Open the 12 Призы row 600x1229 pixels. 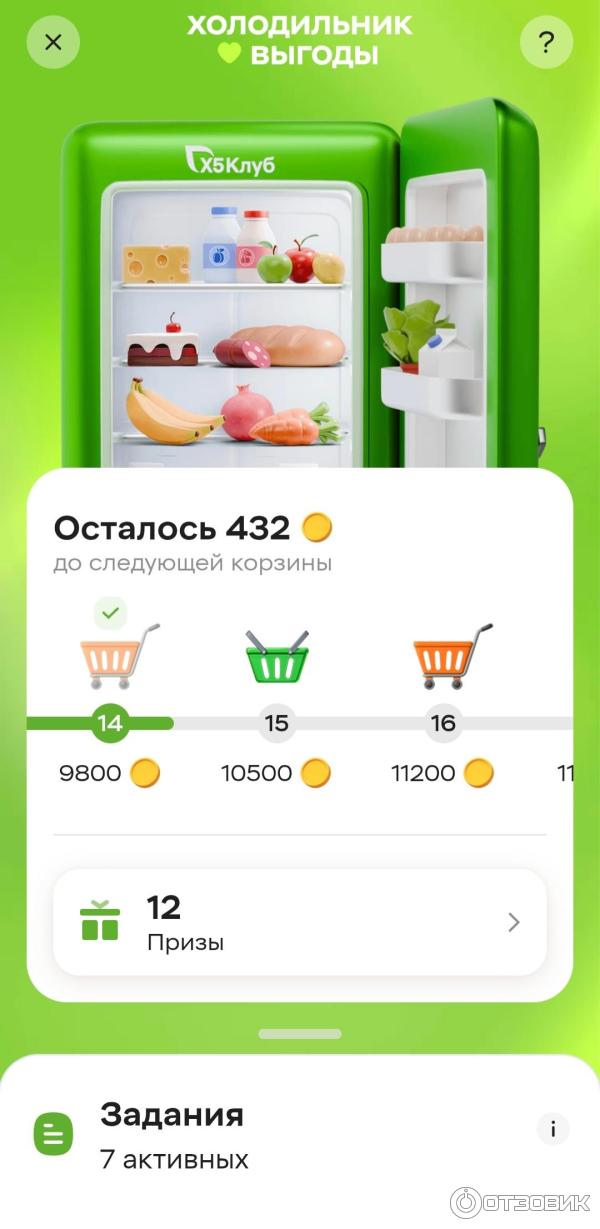pos(300,921)
